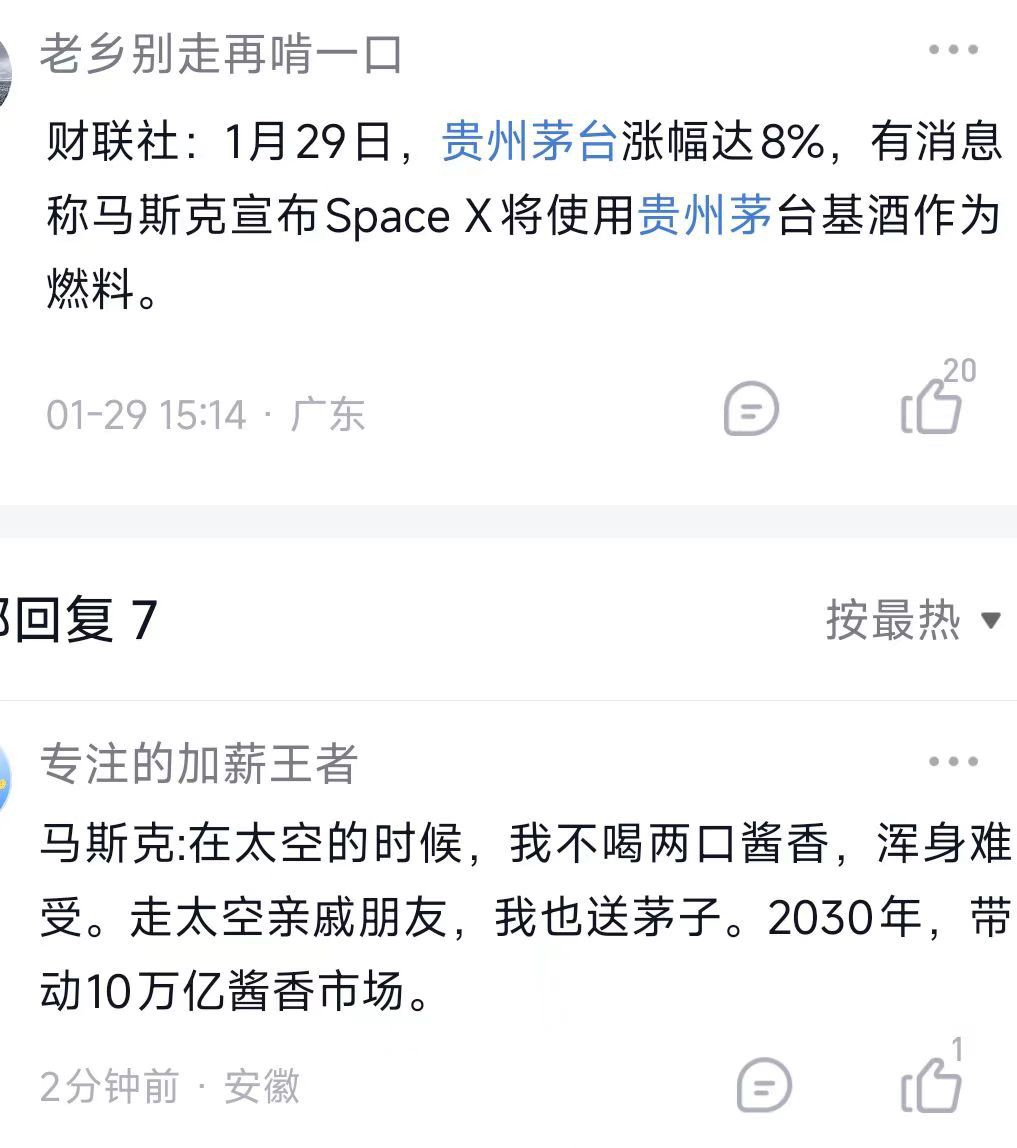Viewport: 1017px width, 1148px height.
Task: Reply to the comment by 专注的加薪王者
Action: [x=764, y=1086]
